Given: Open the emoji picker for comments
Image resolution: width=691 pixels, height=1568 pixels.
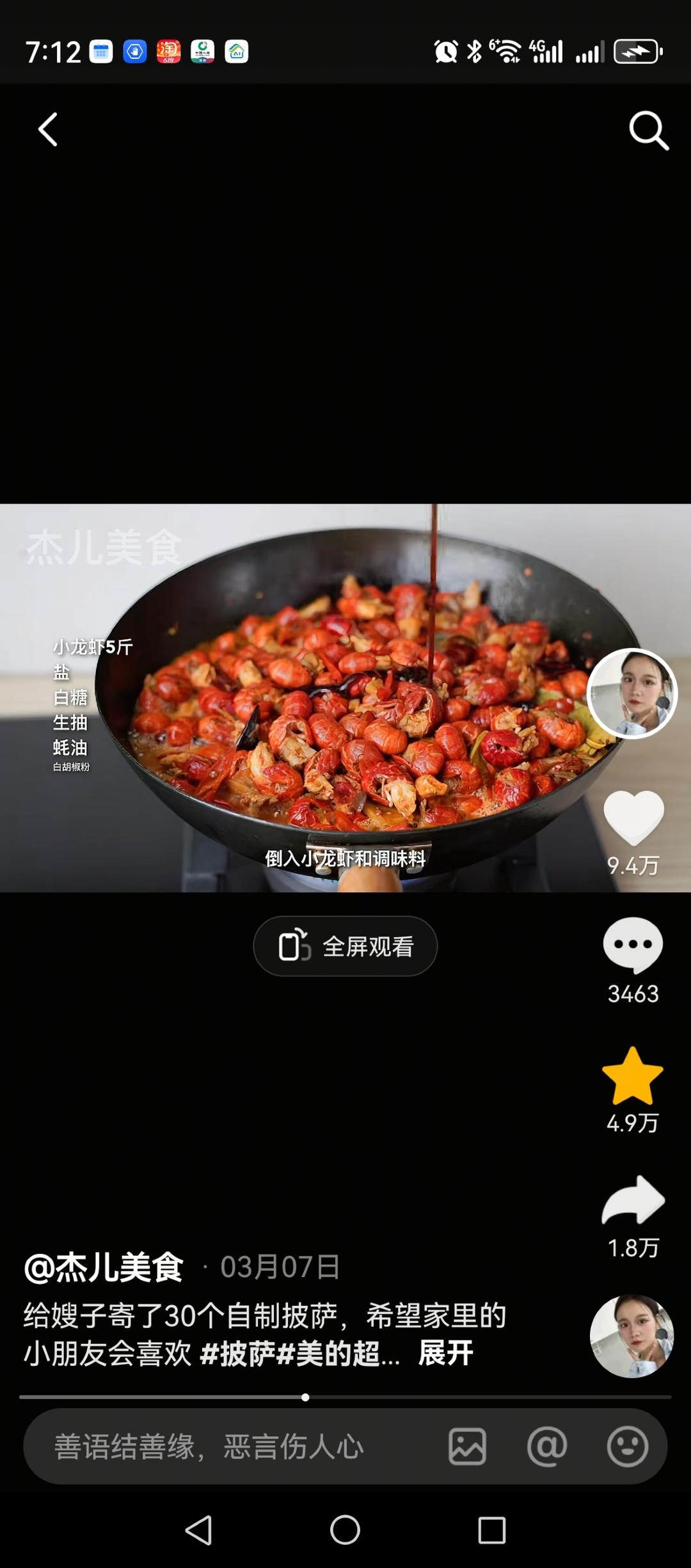Looking at the screenshot, I should 627,1446.
